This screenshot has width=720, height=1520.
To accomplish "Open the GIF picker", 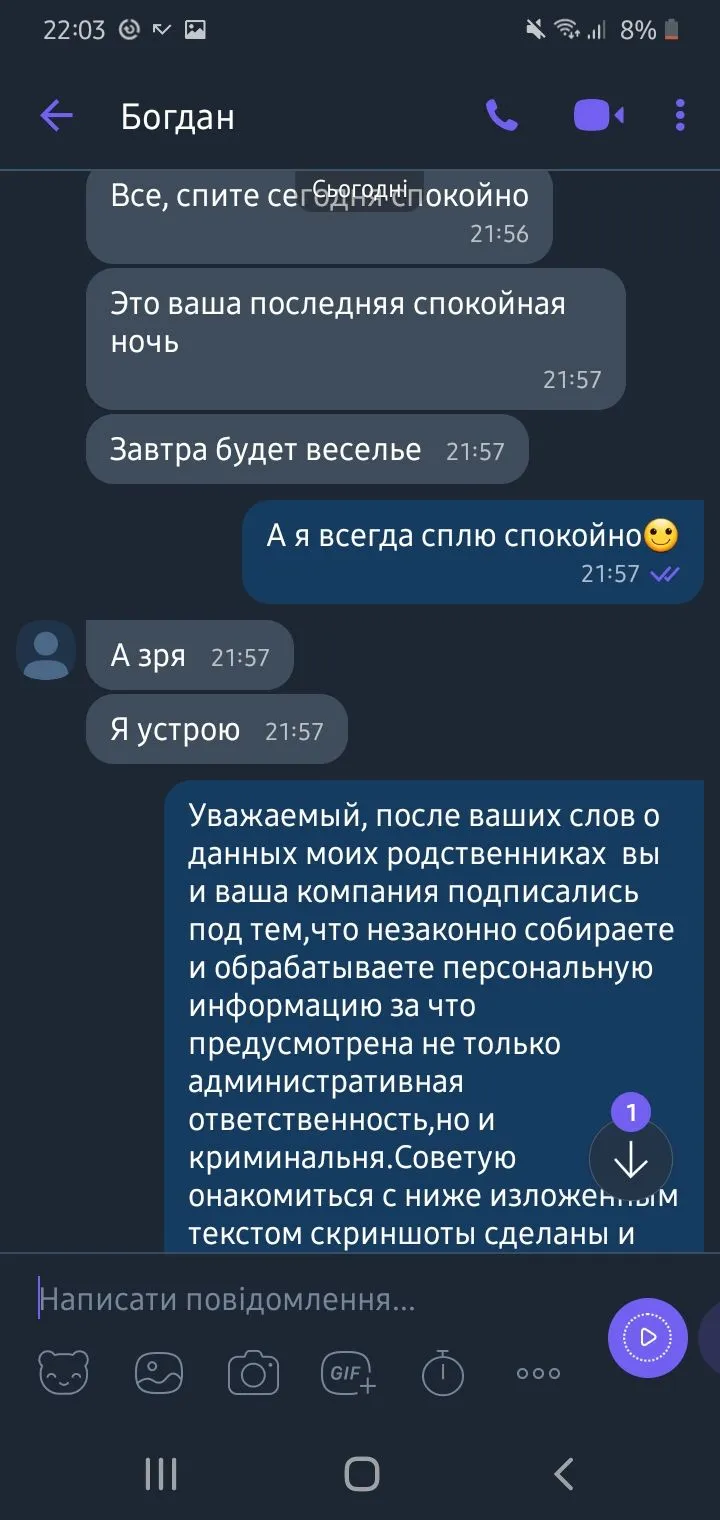I will (348, 1372).
